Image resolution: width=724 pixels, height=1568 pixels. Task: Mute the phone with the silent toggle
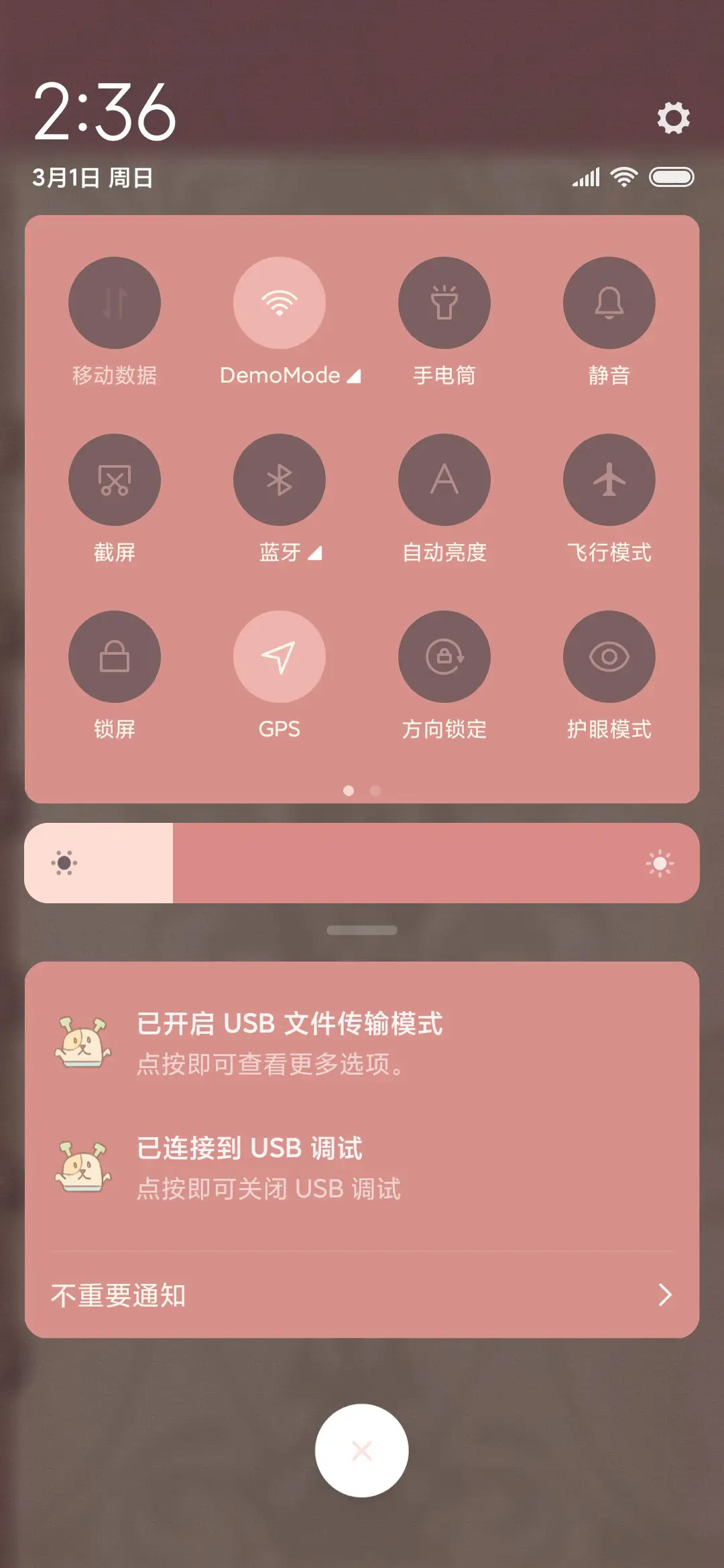pos(609,303)
